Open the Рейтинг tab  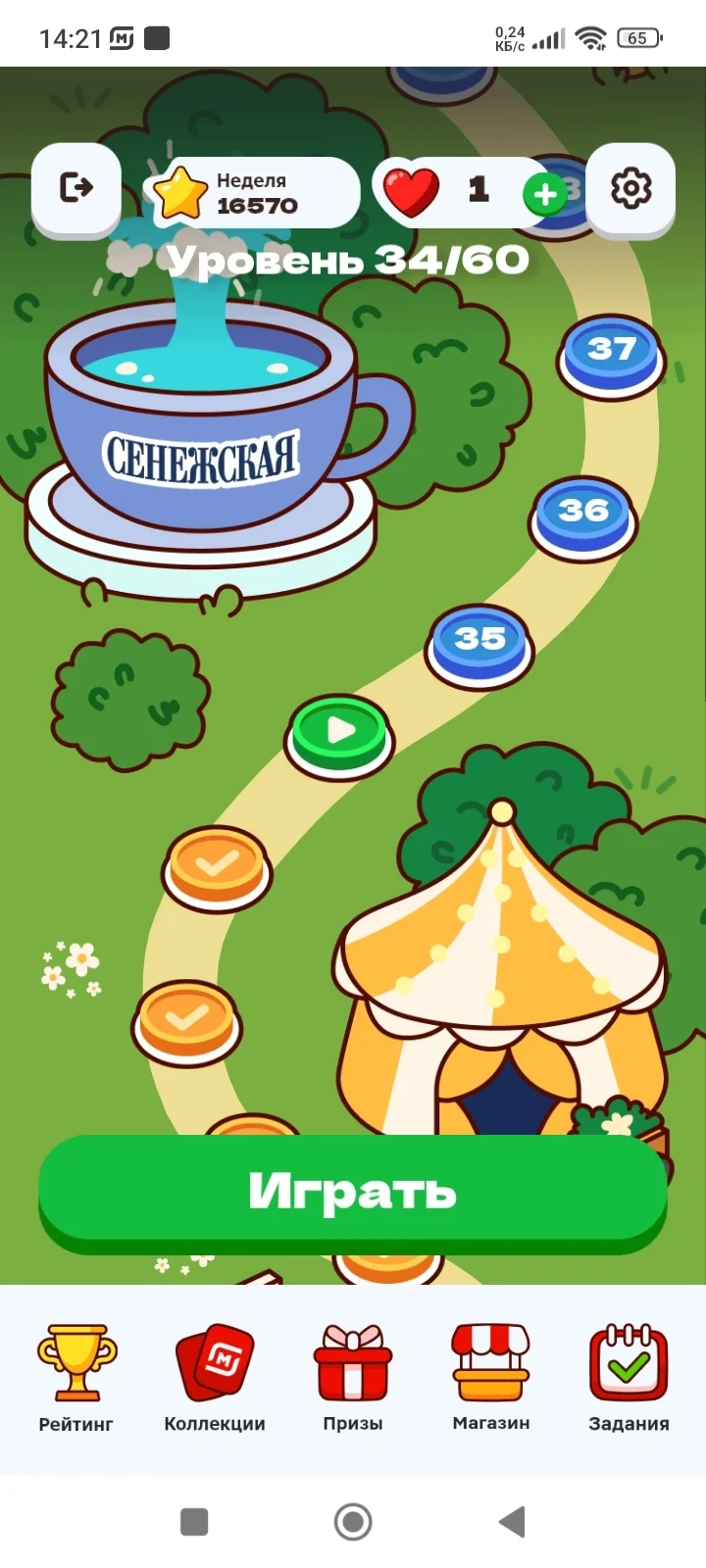(76, 1378)
